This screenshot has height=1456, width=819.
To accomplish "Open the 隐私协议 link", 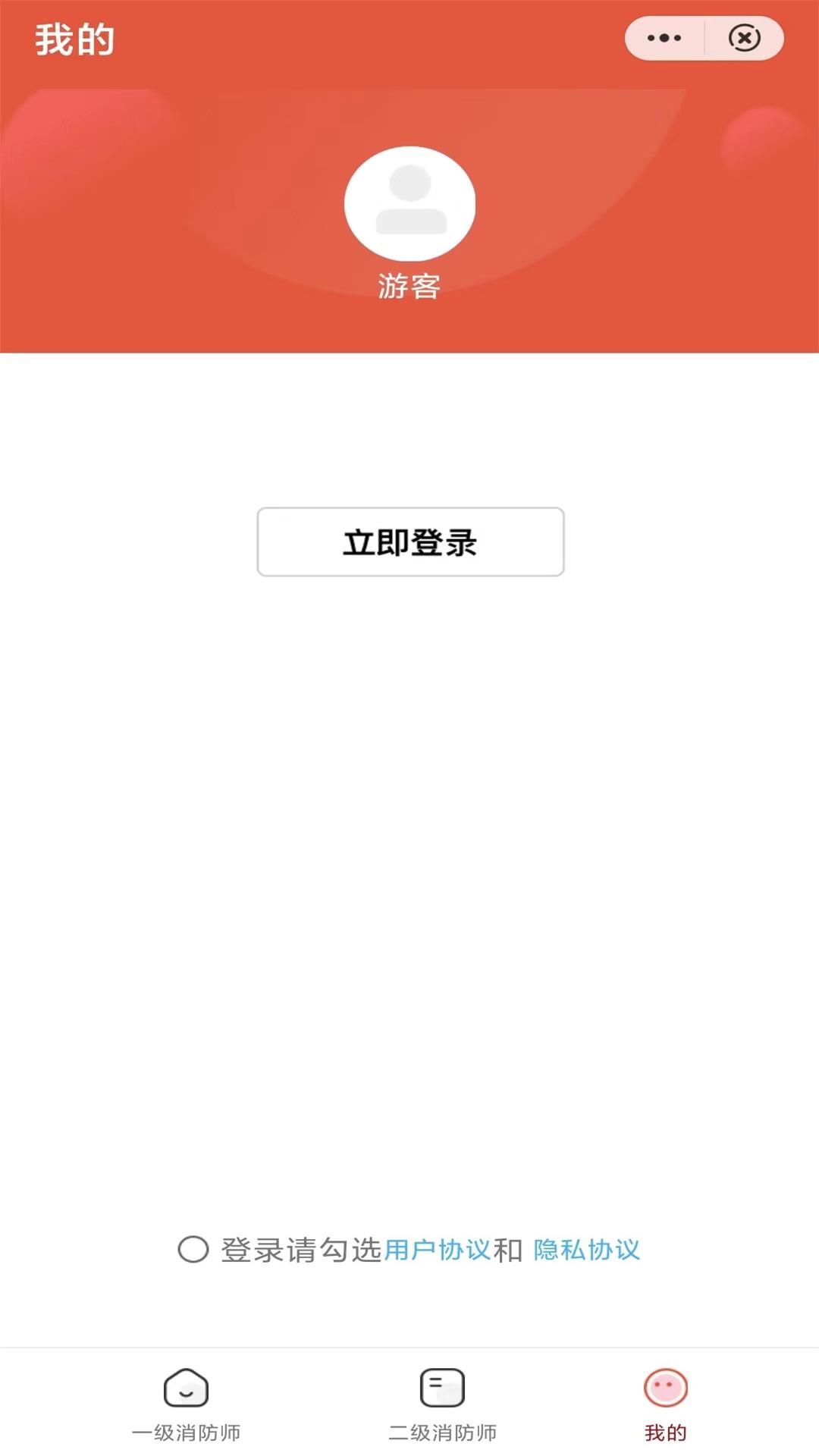I will tap(587, 1250).
